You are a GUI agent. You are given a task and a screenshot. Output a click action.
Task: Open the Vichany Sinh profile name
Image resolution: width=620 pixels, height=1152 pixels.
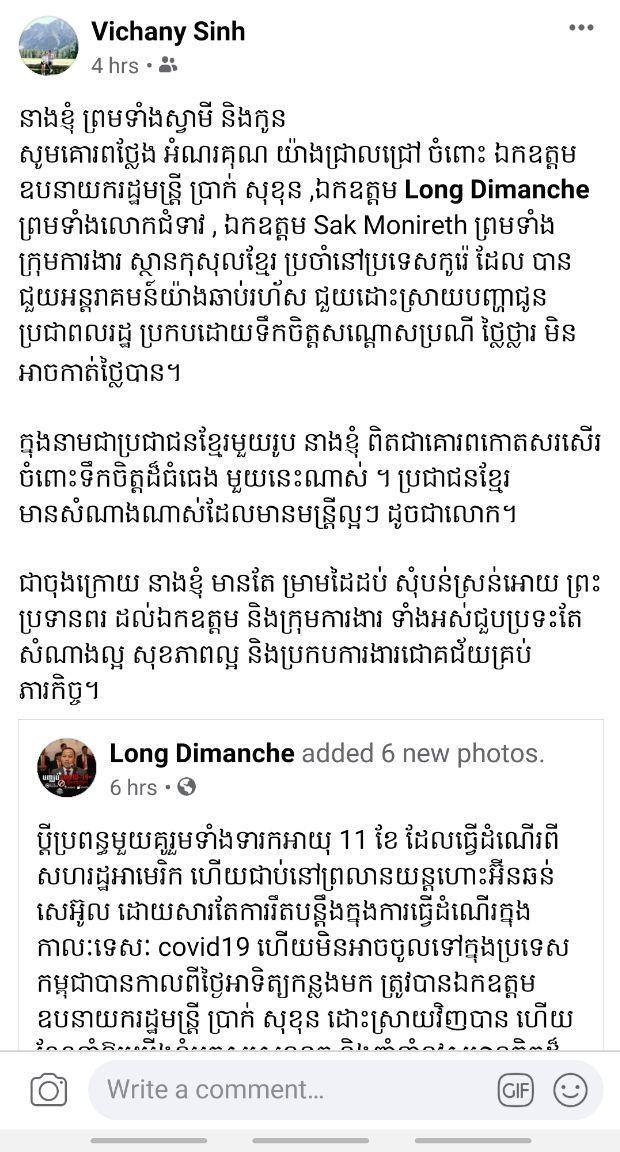[x=168, y=31]
